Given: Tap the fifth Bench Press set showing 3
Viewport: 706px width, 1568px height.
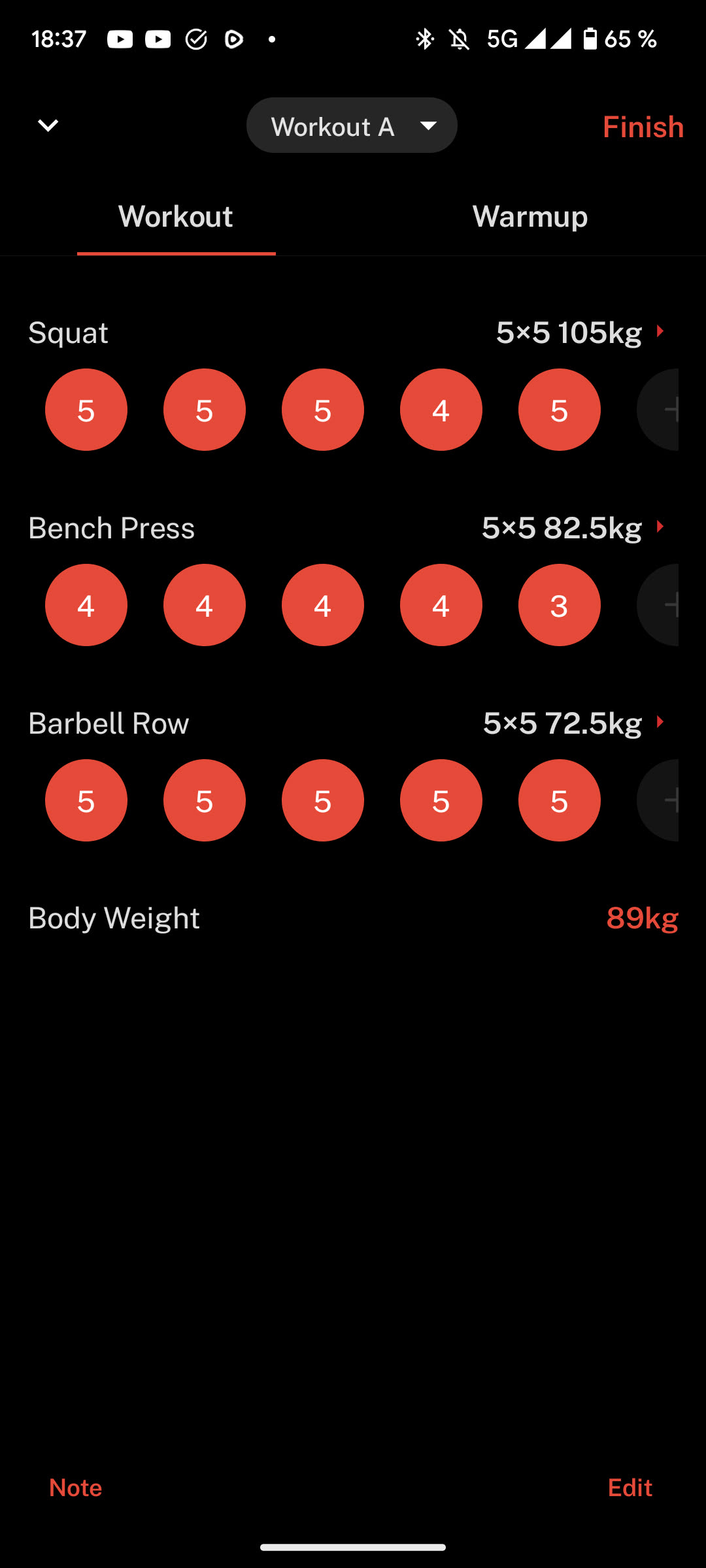Looking at the screenshot, I should [x=560, y=605].
